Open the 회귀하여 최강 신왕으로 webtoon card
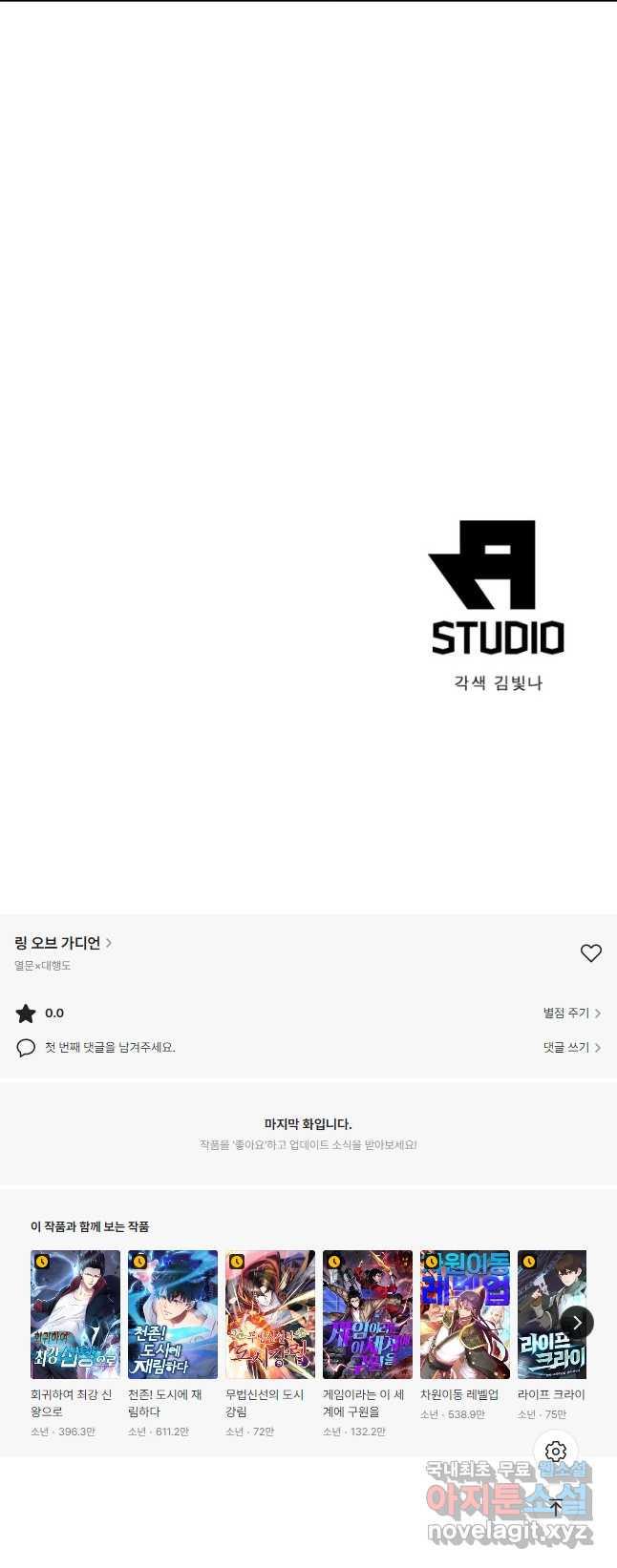 point(75,1314)
